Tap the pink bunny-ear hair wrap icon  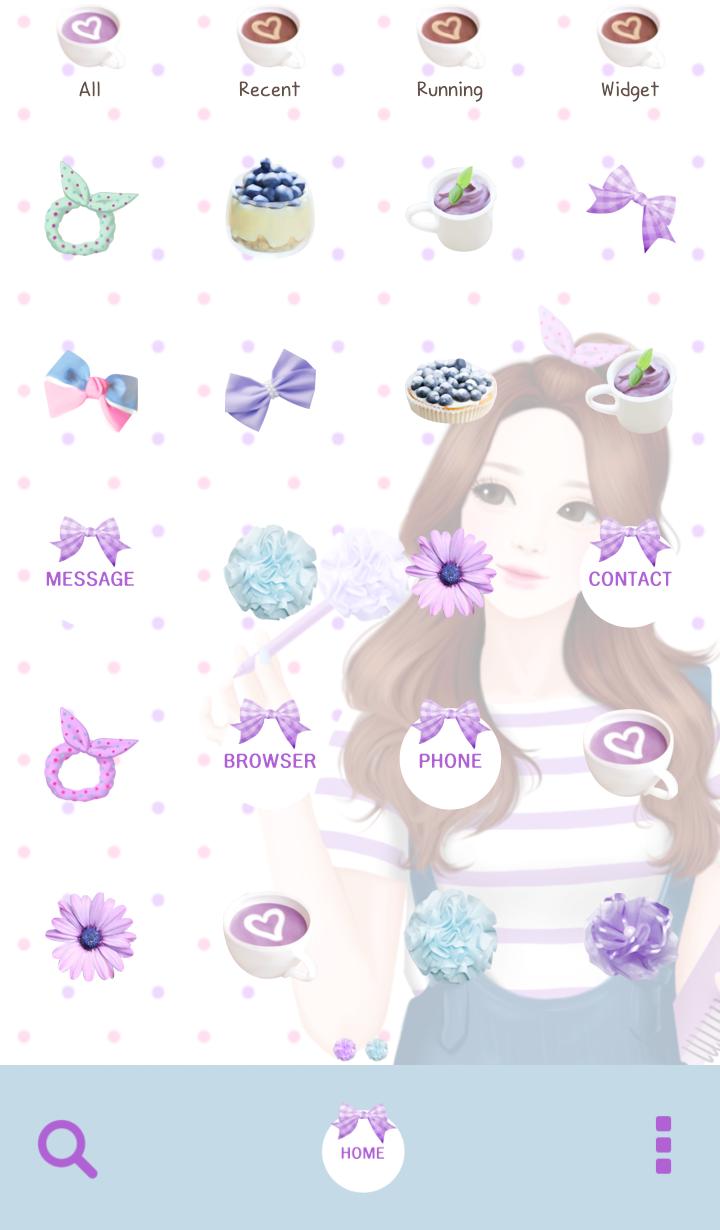[90, 755]
